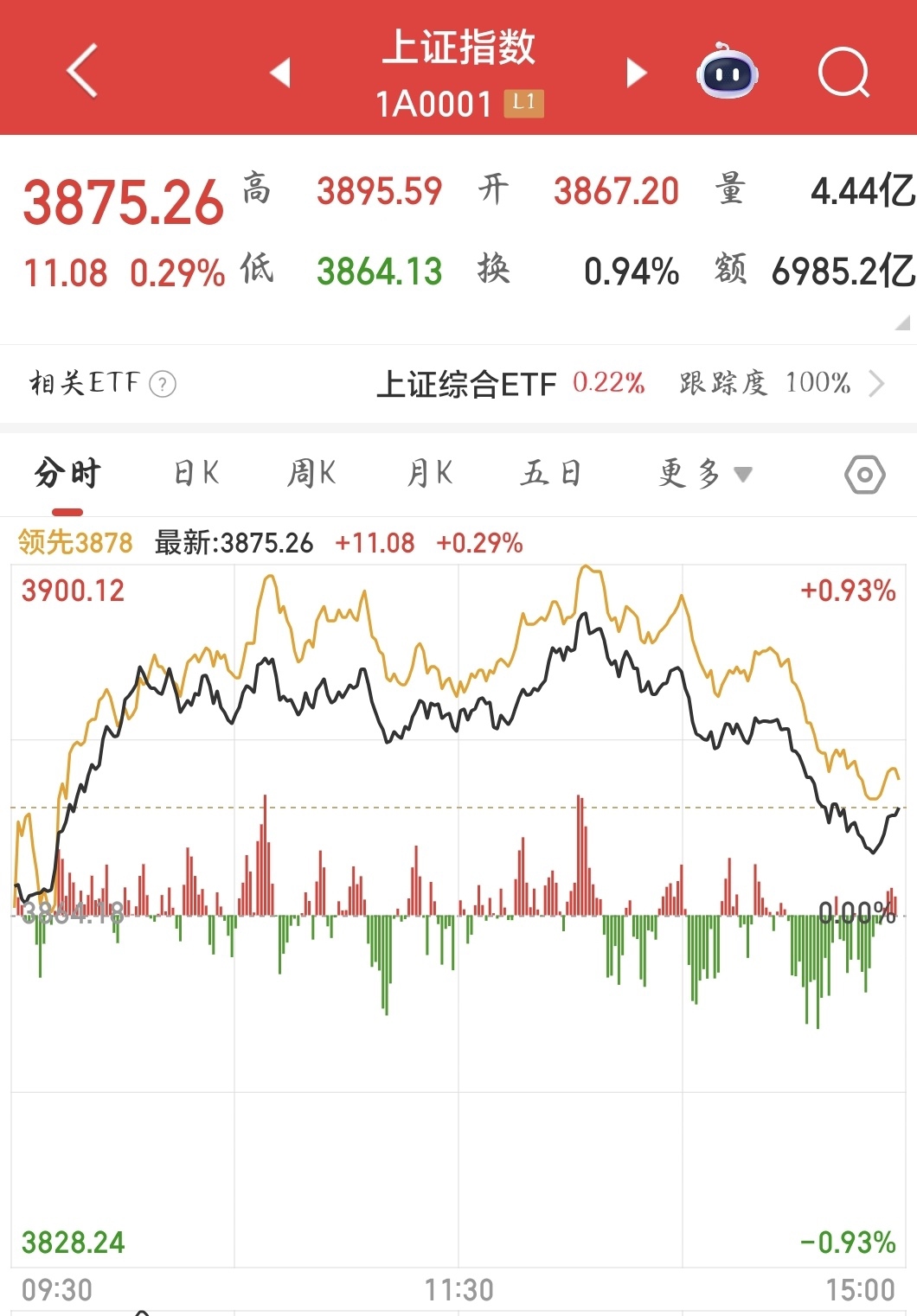The height and width of the screenshot is (1316, 917).
Task: Go back using the header arrow
Action: point(82,71)
